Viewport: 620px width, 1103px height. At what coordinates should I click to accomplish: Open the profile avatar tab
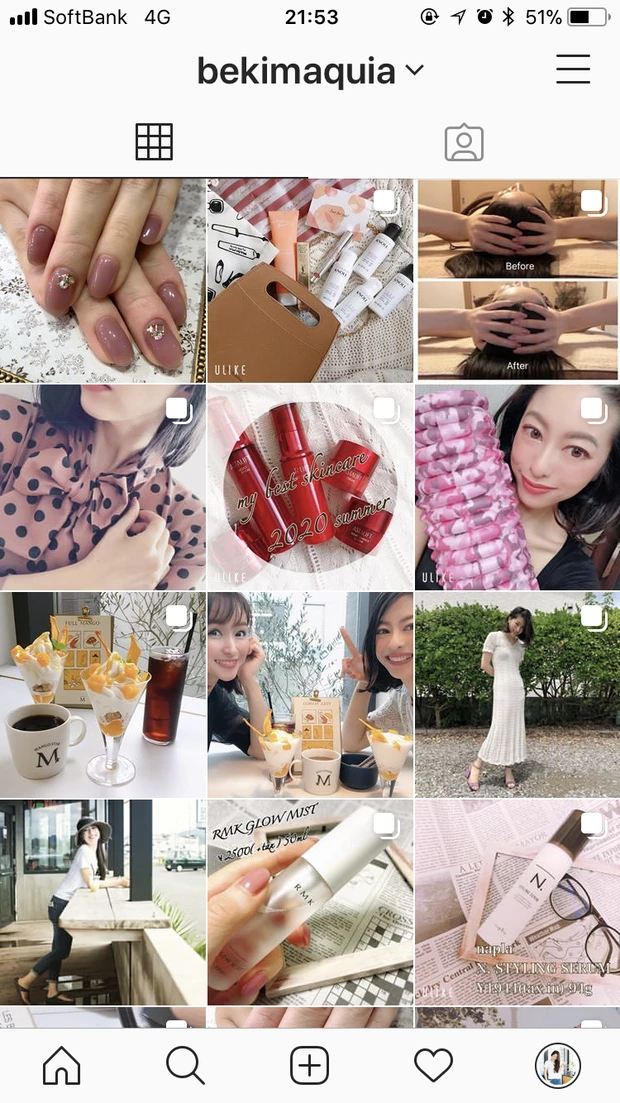[x=557, y=1066]
